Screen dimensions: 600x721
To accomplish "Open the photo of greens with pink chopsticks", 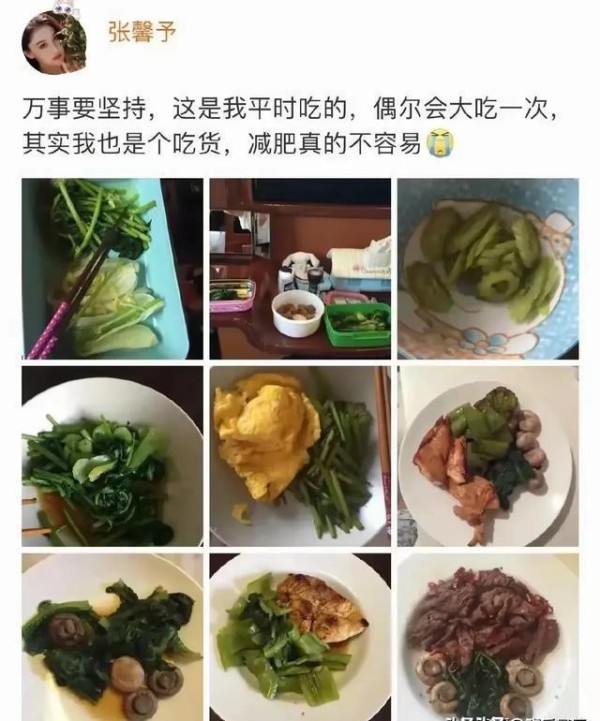I will pyautogui.click(x=112, y=268).
